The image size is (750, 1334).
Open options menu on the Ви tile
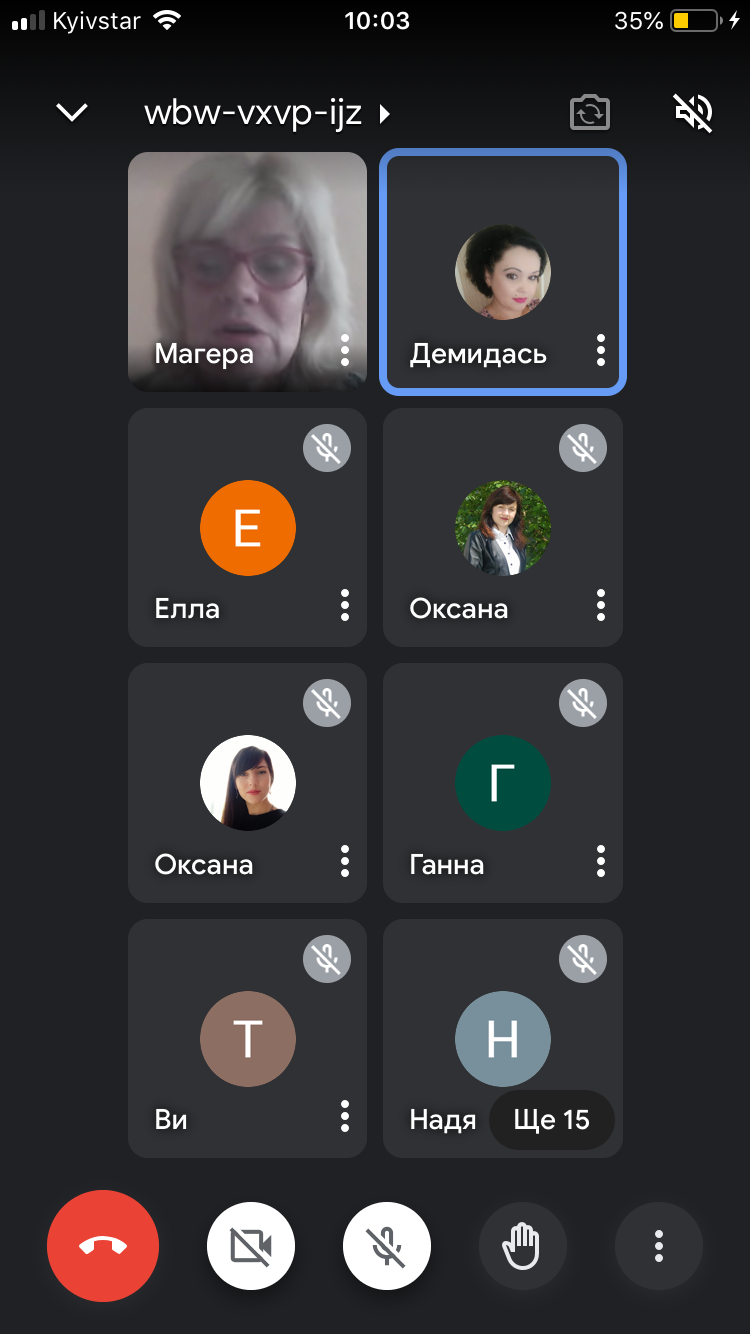(345, 1116)
